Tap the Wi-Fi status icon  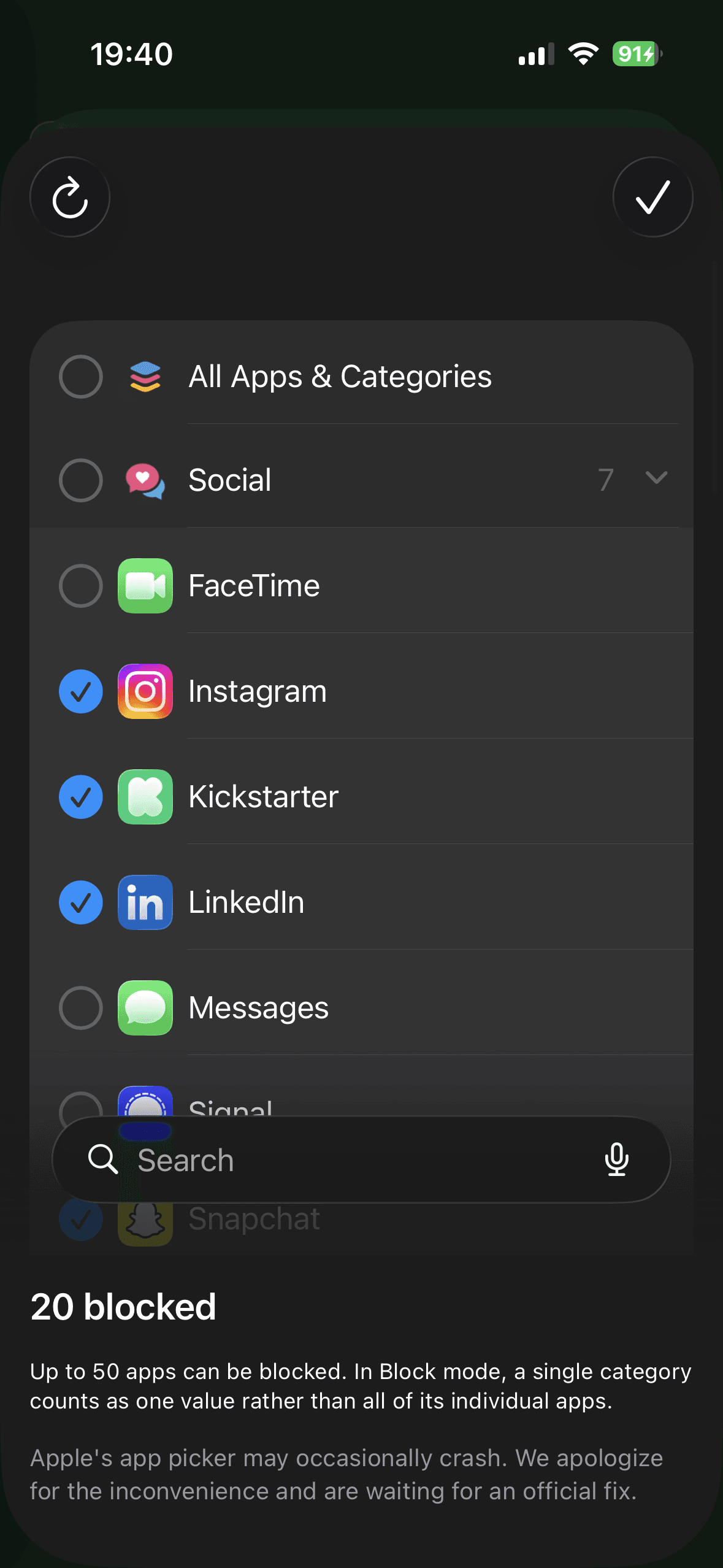coord(581,53)
